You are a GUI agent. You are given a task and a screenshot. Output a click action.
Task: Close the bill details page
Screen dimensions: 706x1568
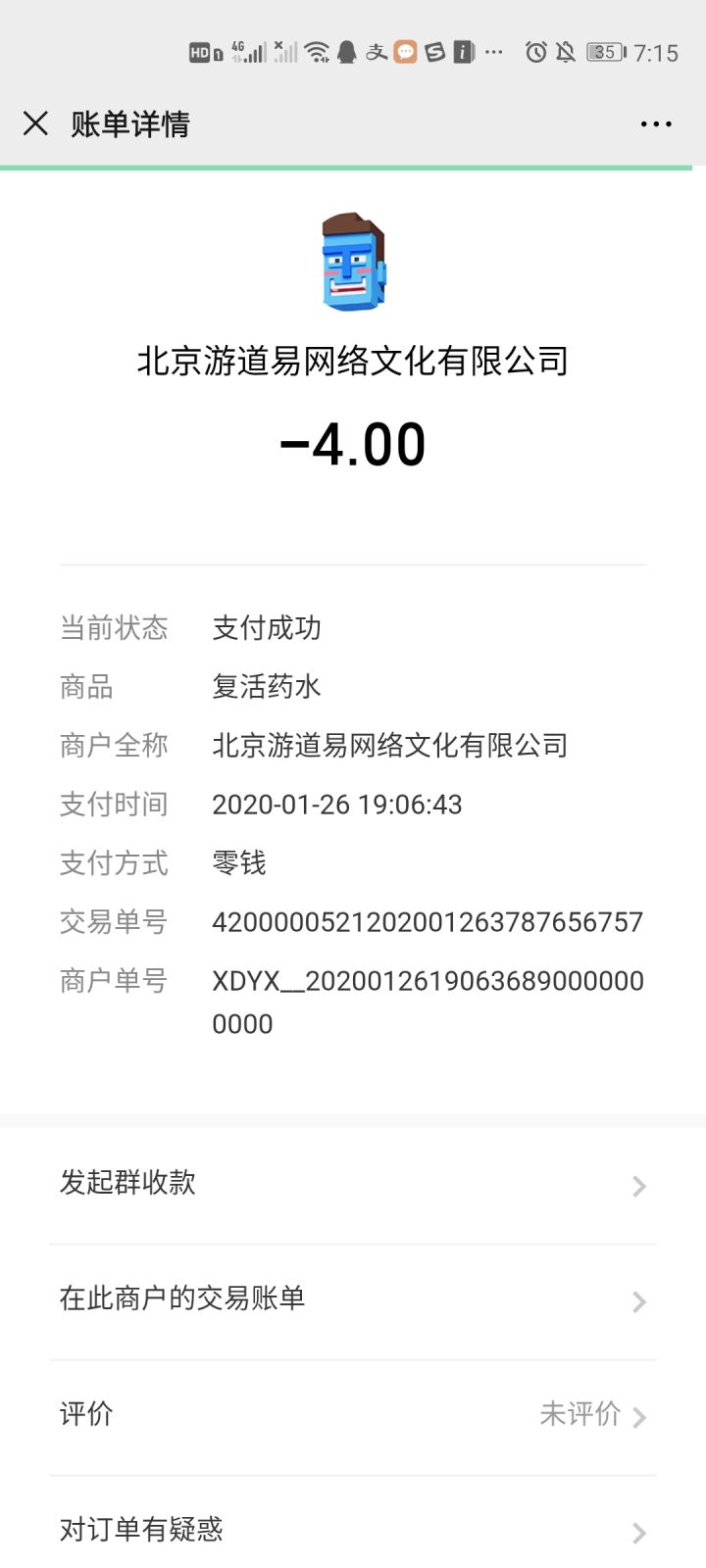35,123
